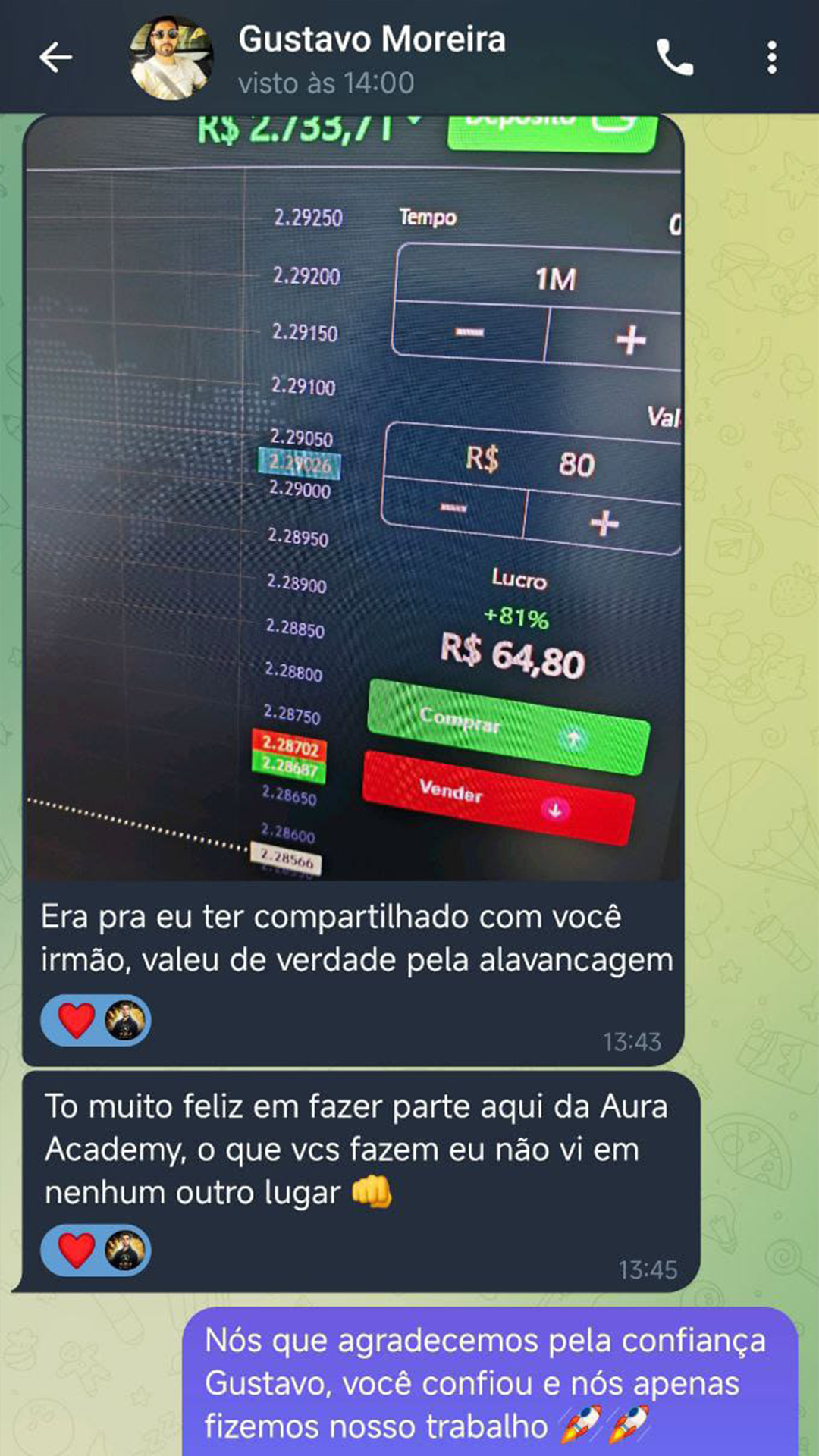The image size is (819, 1456).
Task: Open the trading screen photo in the chat
Action: pos(353,497)
